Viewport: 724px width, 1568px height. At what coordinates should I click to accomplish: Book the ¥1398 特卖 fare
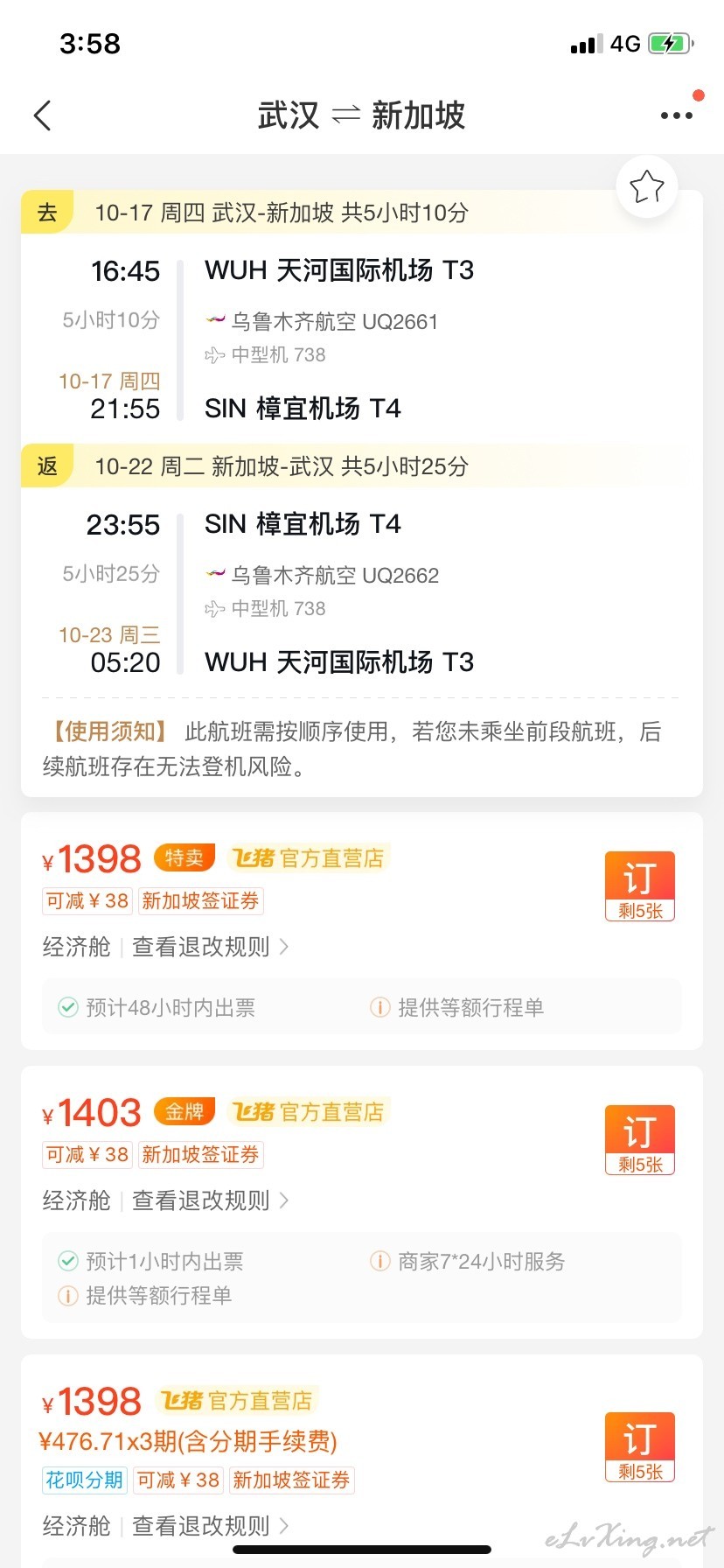pyautogui.click(x=640, y=886)
